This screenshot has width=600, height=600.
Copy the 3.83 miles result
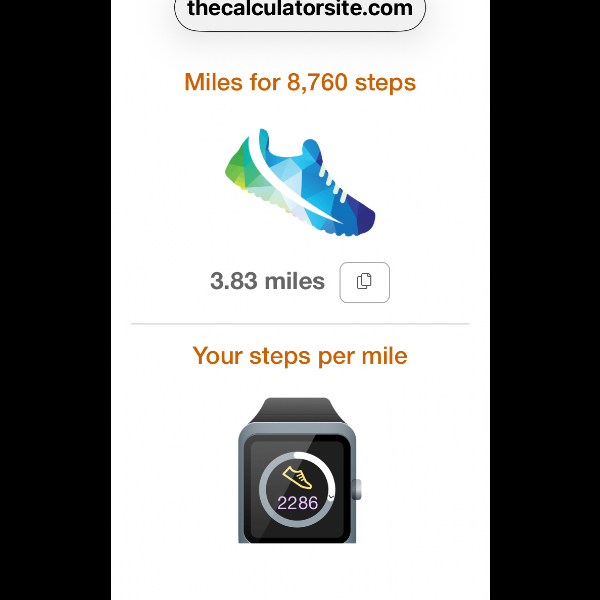point(364,282)
